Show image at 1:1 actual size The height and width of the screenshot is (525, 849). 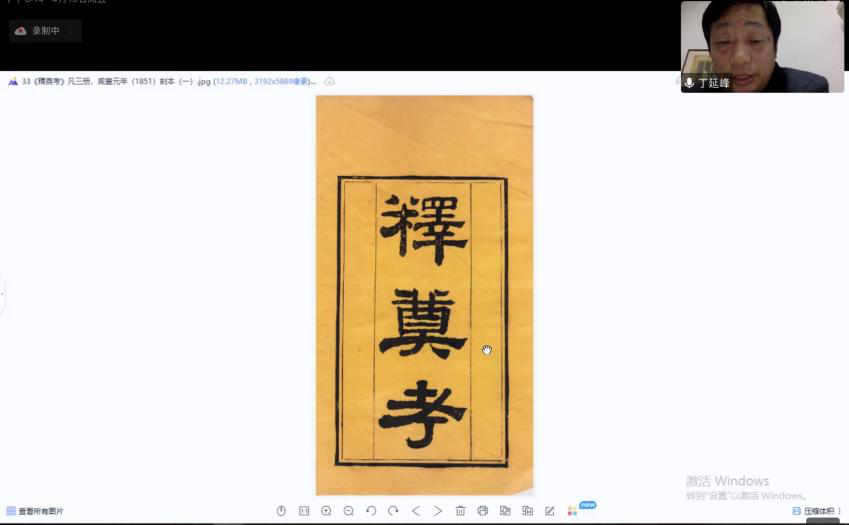[304, 511]
